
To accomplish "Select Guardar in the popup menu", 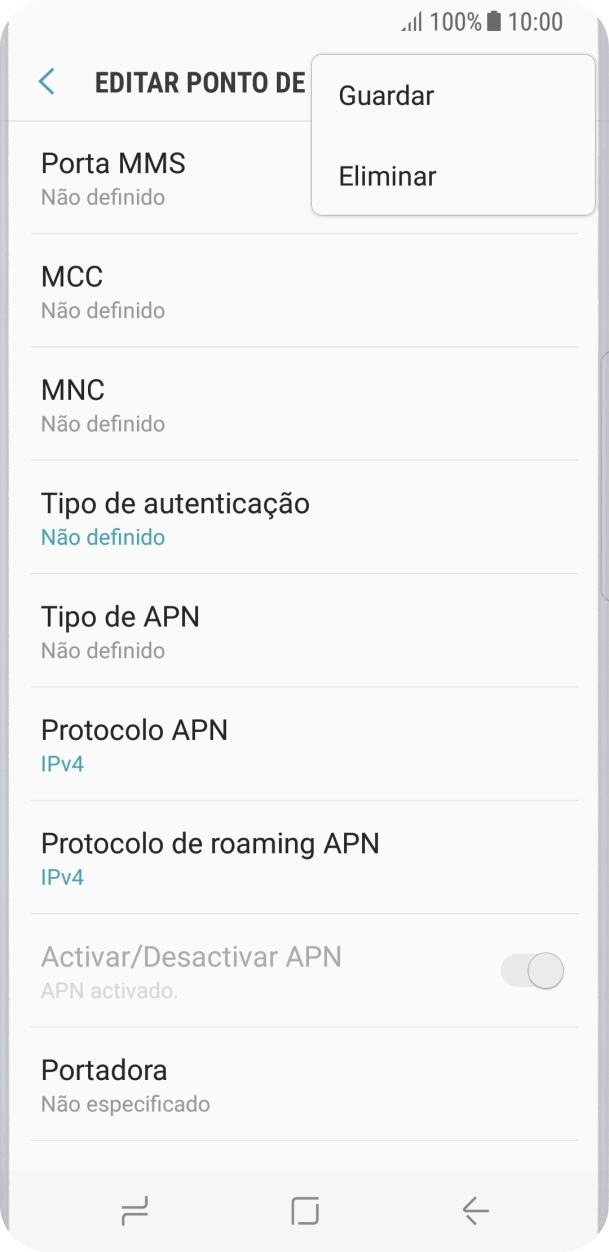I will point(386,96).
